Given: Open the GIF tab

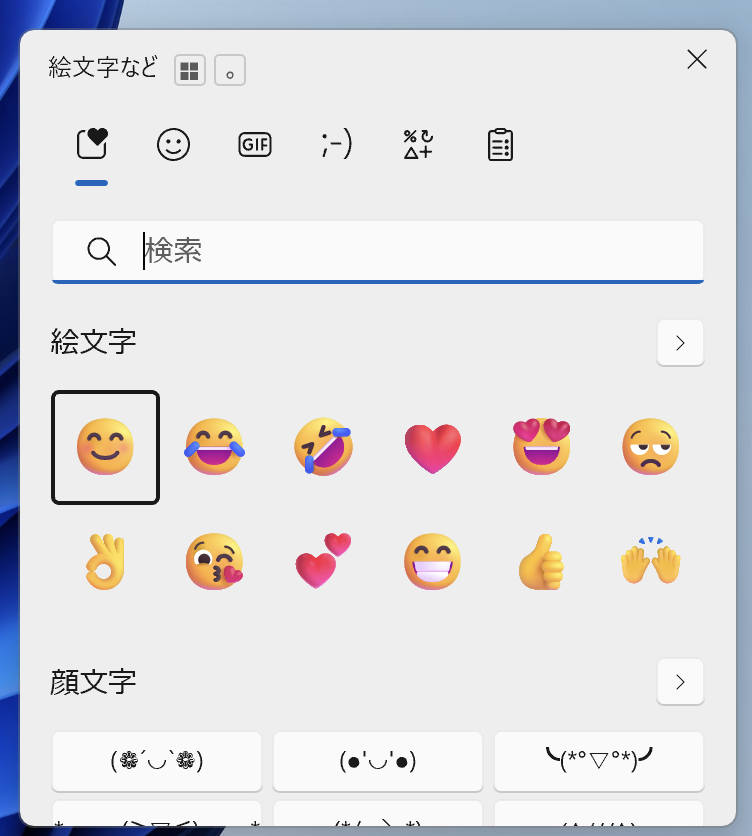Looking at the screenshot, I should 255,145.
